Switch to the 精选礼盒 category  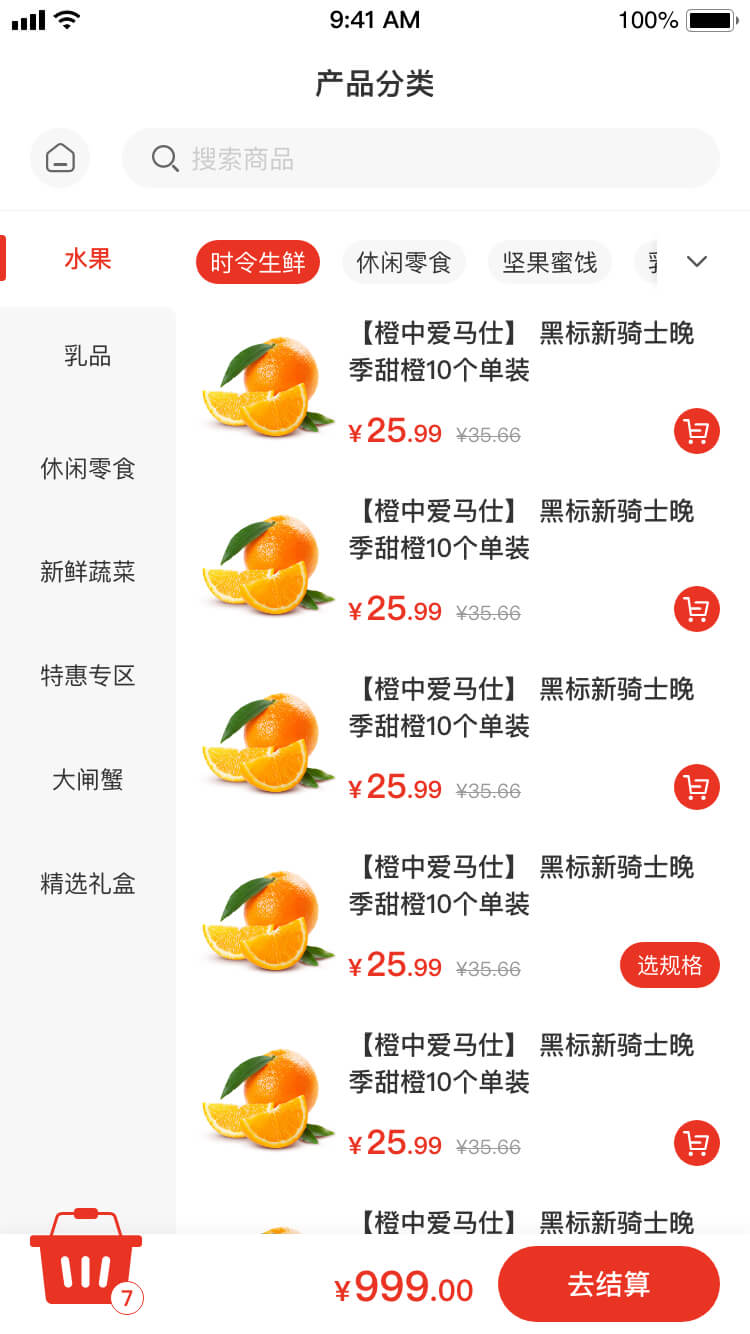tap(88, 884)
